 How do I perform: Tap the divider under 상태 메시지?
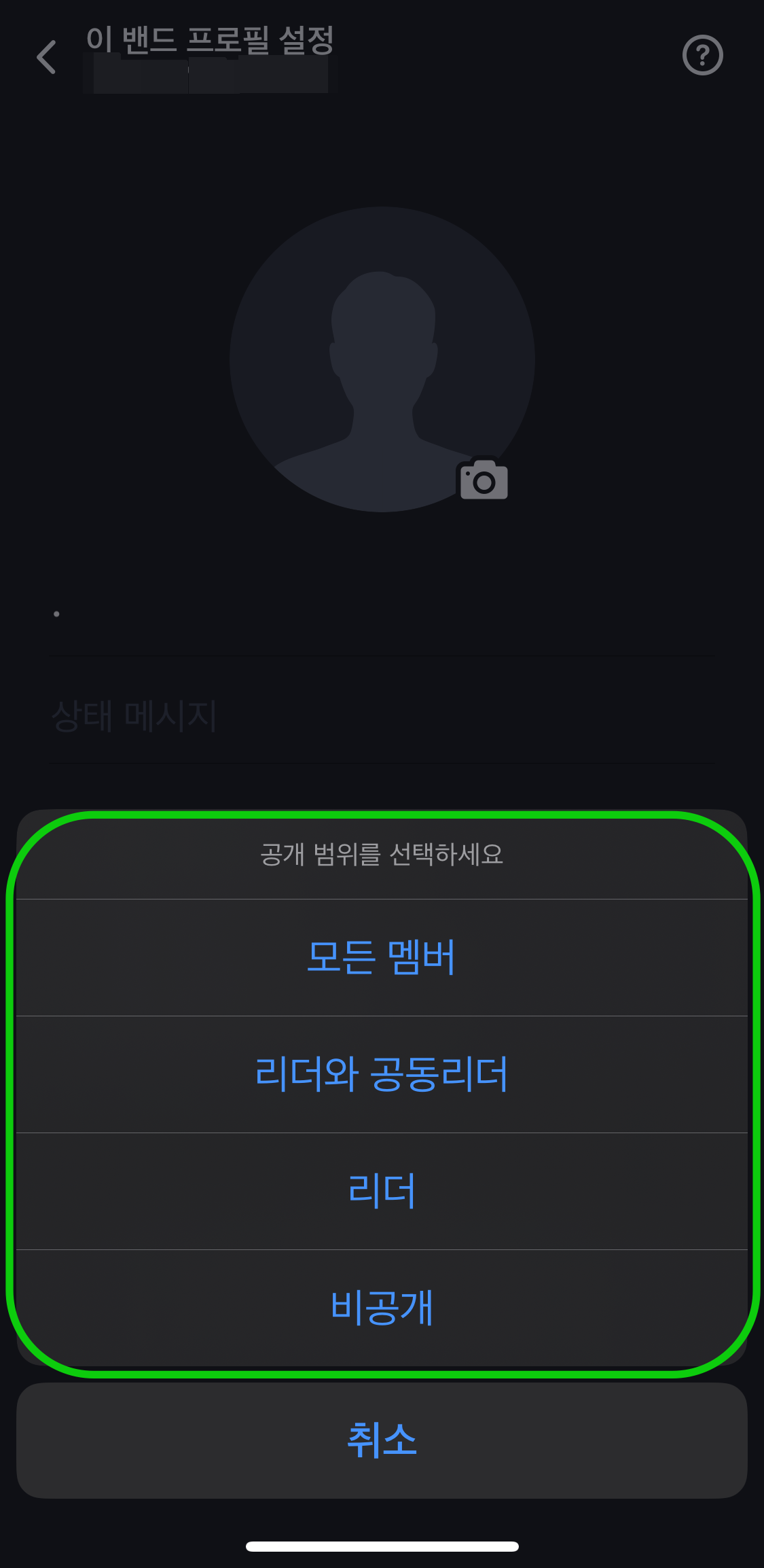382,761
